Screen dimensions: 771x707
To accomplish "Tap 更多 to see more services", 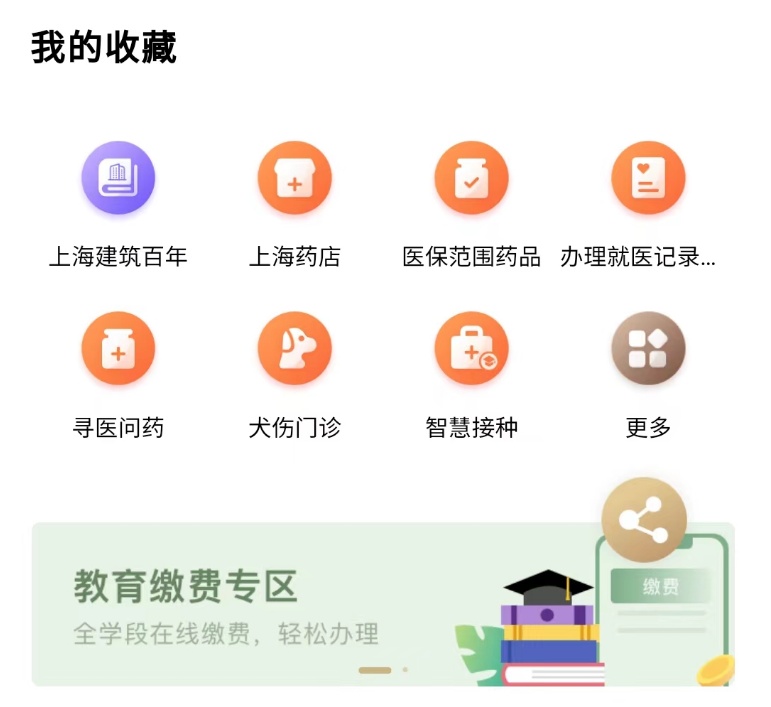I will [647, 349].
